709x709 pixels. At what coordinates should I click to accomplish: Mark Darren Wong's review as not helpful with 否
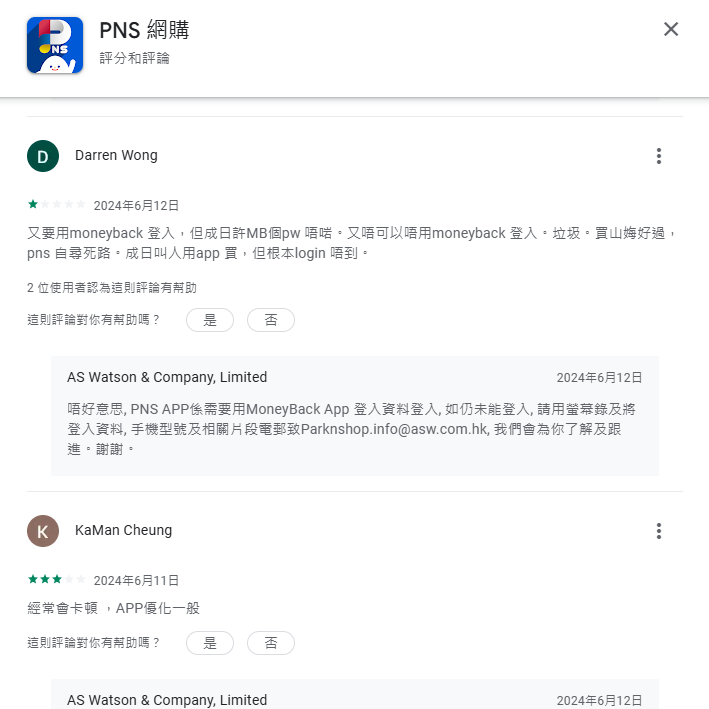pyautogui.click(x=271, y=320)
